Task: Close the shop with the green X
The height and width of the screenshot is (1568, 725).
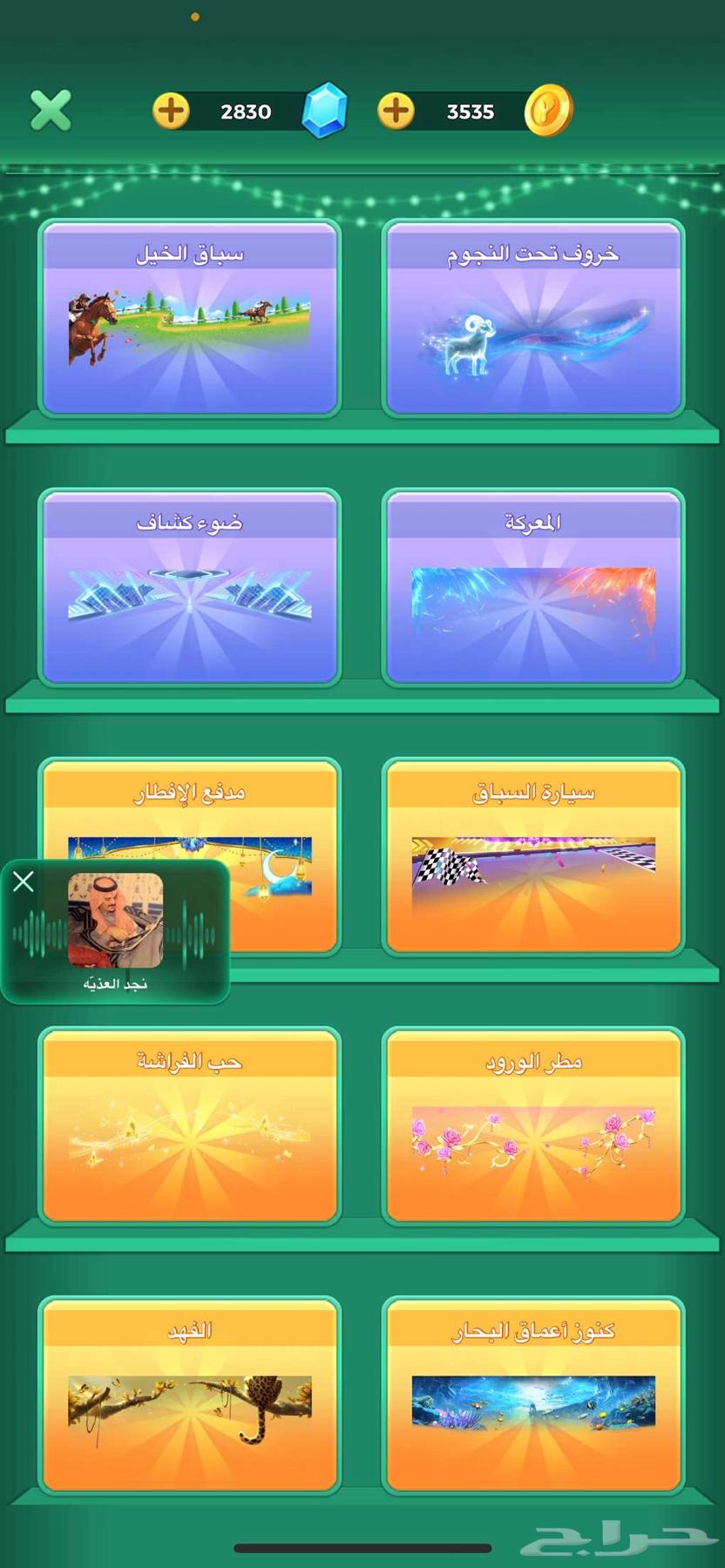Action: (51, 111)
